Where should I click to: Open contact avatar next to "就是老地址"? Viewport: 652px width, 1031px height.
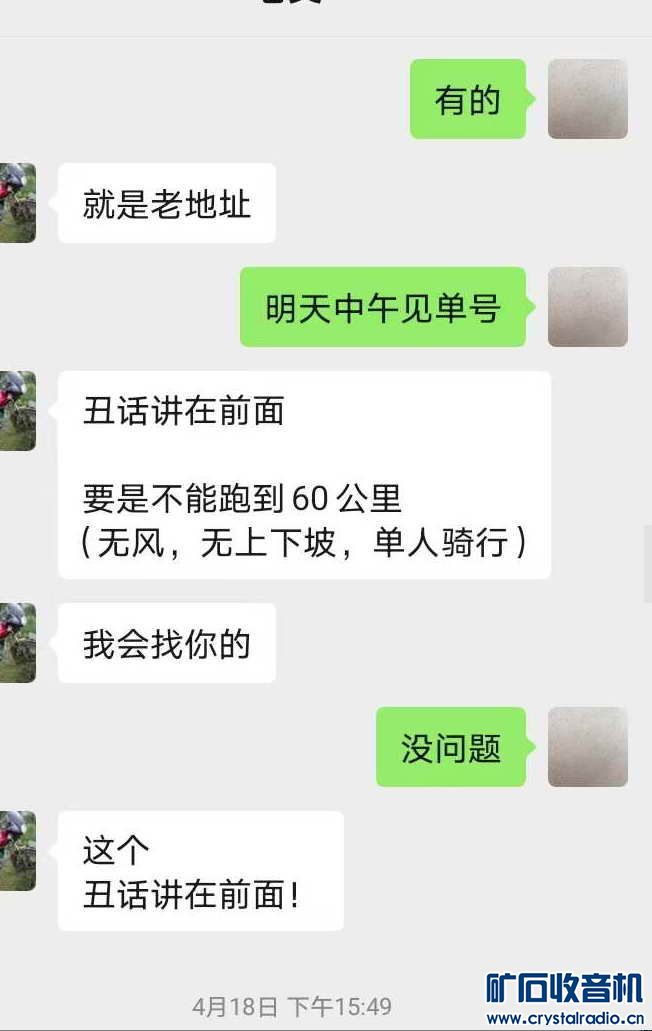(17, 203)
